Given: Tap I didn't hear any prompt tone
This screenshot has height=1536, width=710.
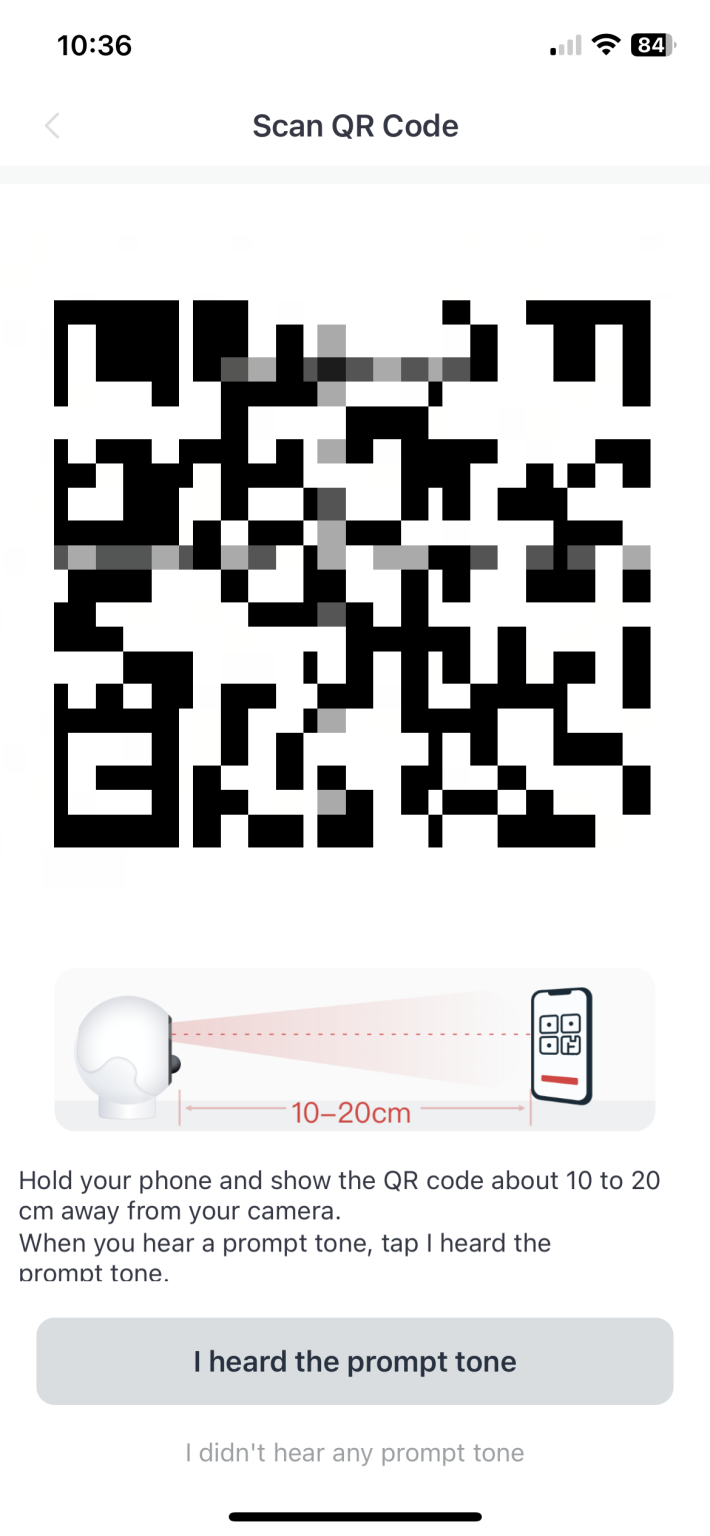Looking at the screenshot, I should tap(355, 1452).
